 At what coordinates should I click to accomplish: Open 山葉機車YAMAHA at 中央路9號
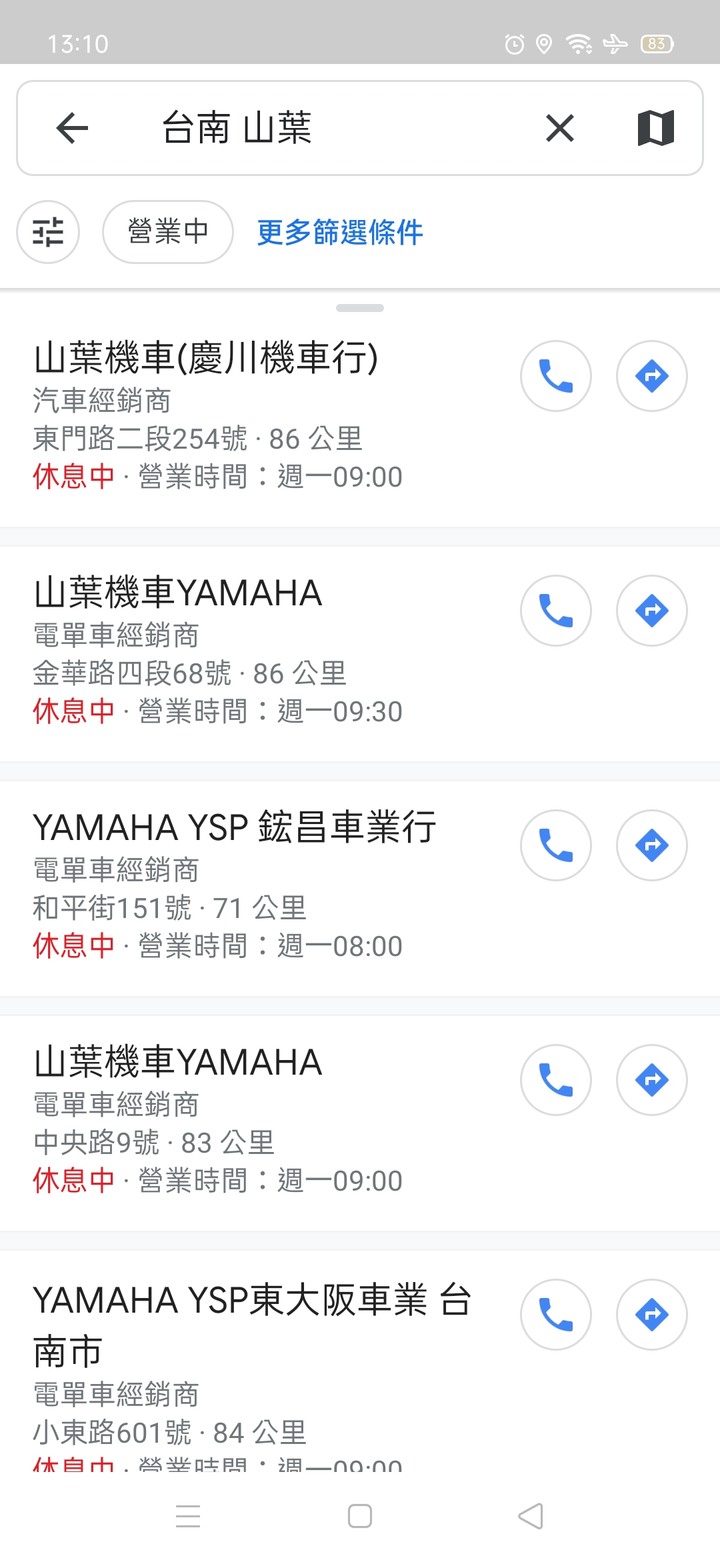(x=260, y=1121)
